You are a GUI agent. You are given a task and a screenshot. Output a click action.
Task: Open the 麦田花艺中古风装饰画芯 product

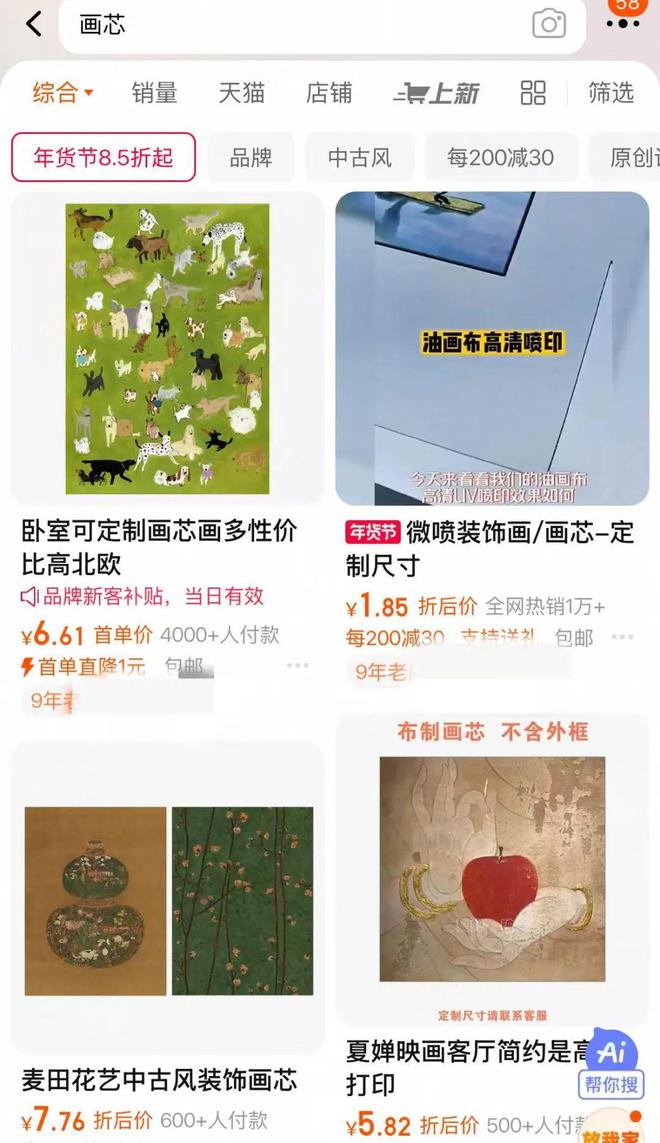167,900
